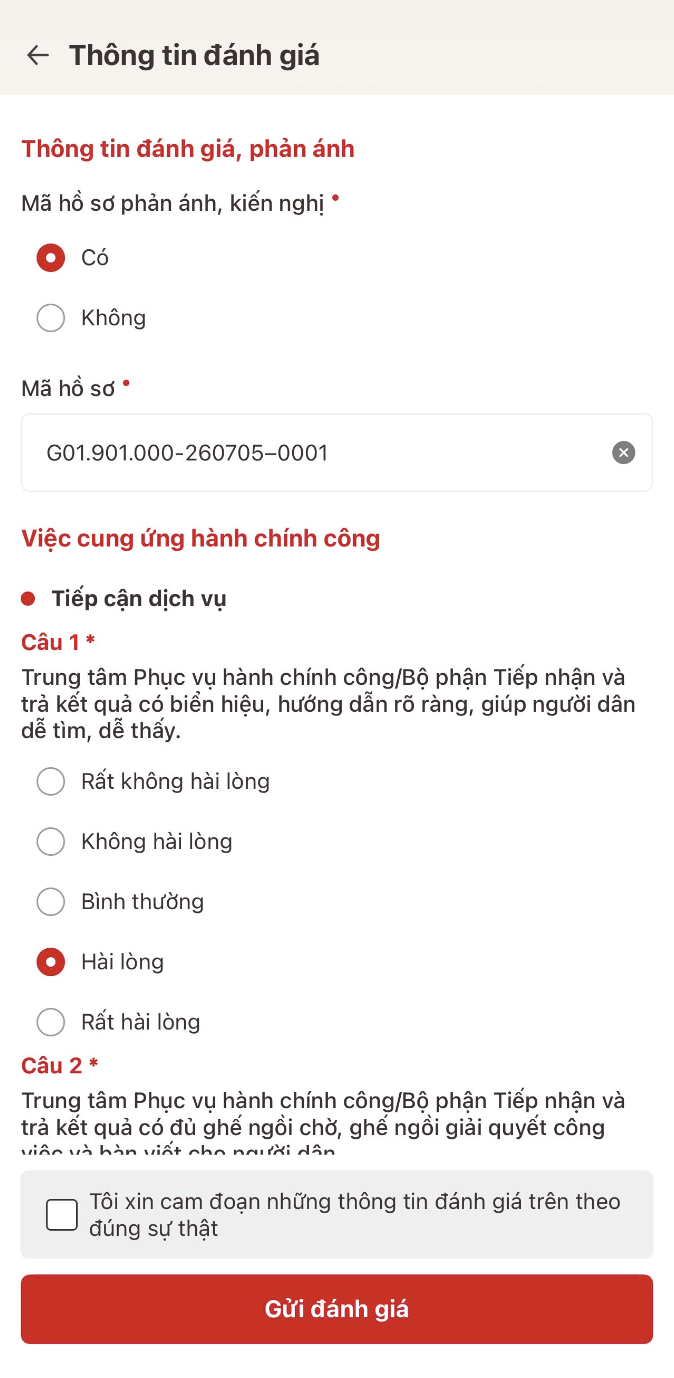
Task: Choose Hài lòng for Câu 1
Action: click(51, 962)
